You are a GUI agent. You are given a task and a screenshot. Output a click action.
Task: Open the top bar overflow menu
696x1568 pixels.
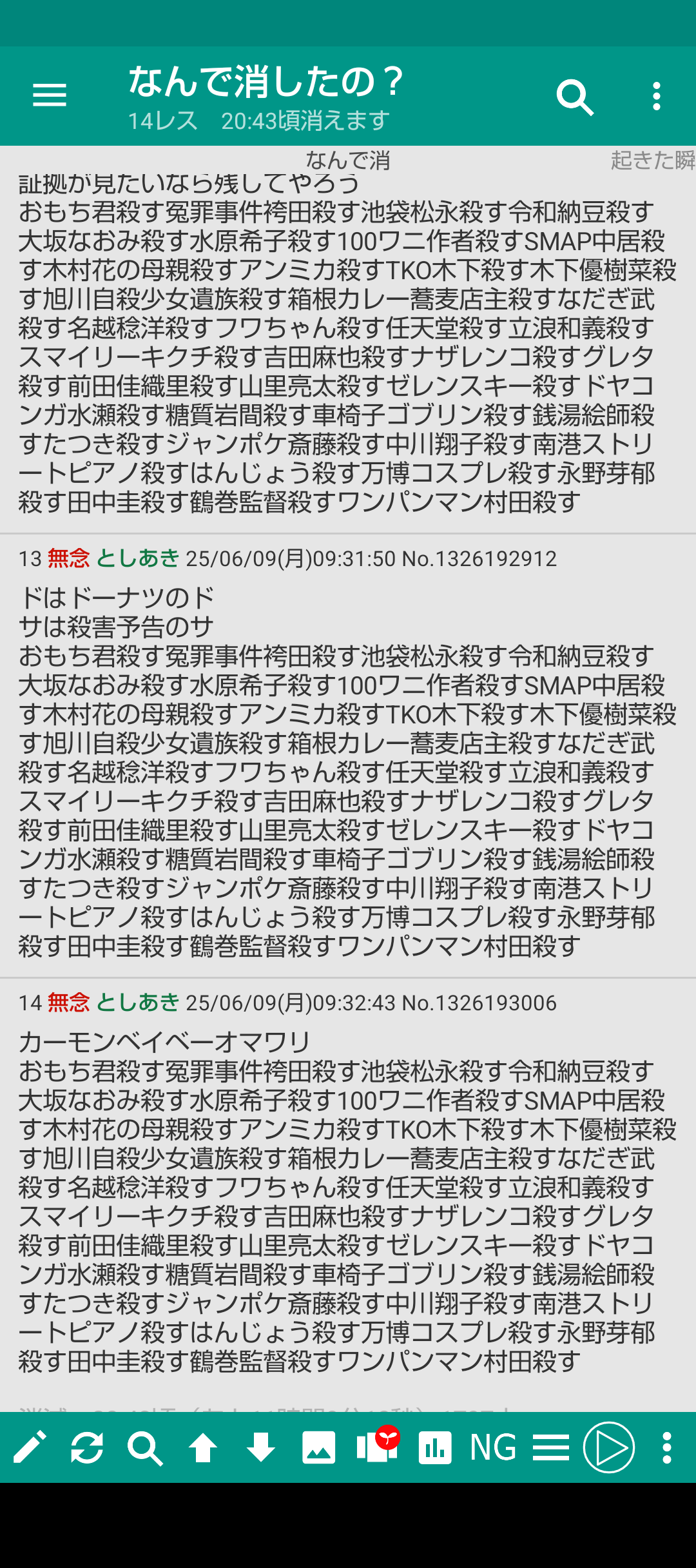tap(656, 96)
